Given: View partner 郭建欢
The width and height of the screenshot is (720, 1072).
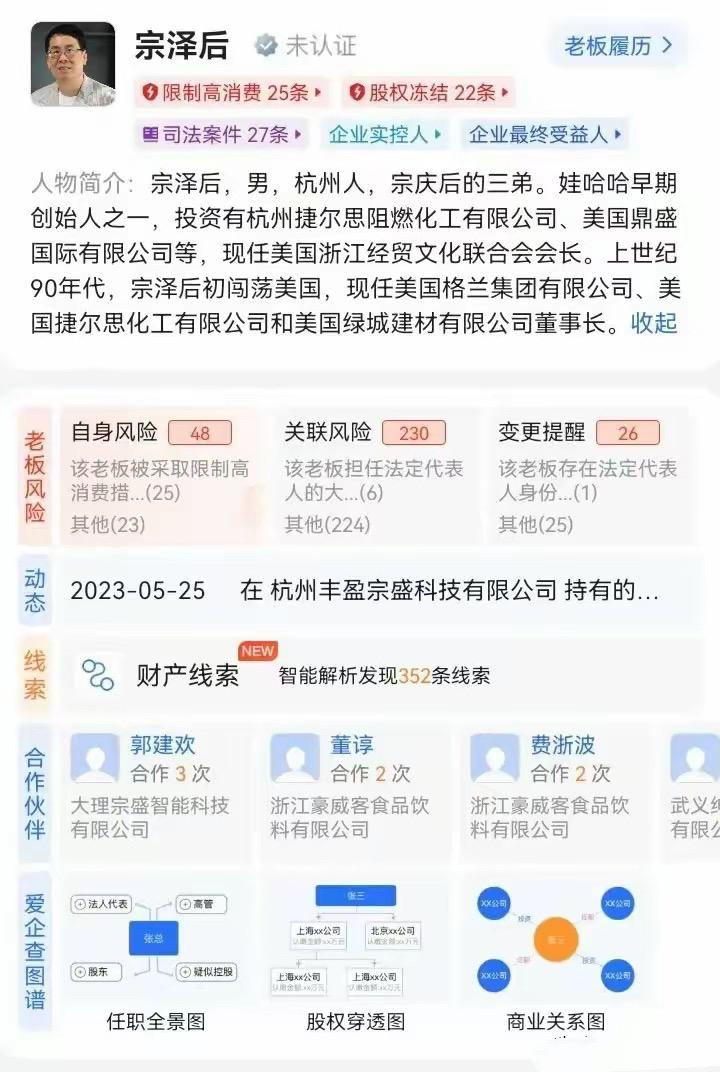Looking at the screenshot, I should coord(160,787).
